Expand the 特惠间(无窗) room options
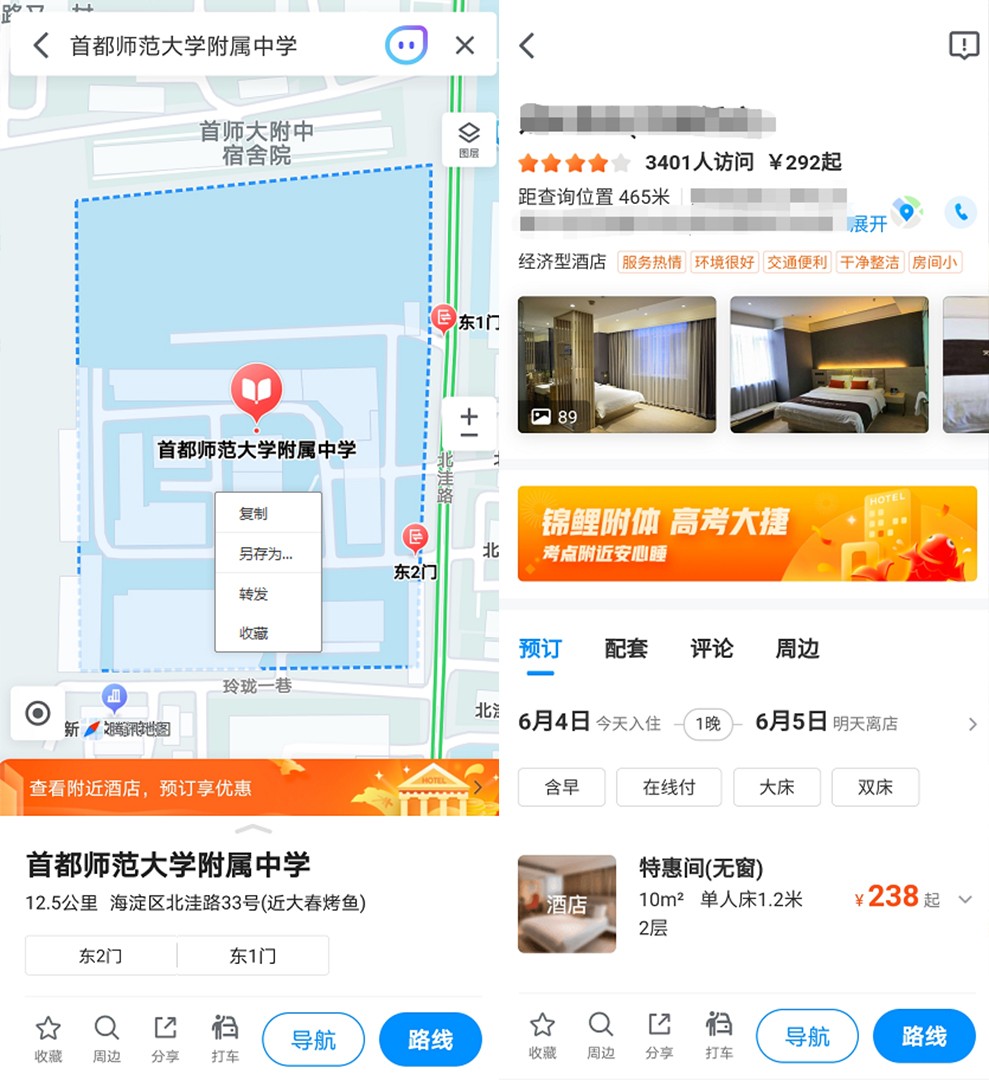The height and width of the screenshot is (1080, 989). tap(965, 900)
